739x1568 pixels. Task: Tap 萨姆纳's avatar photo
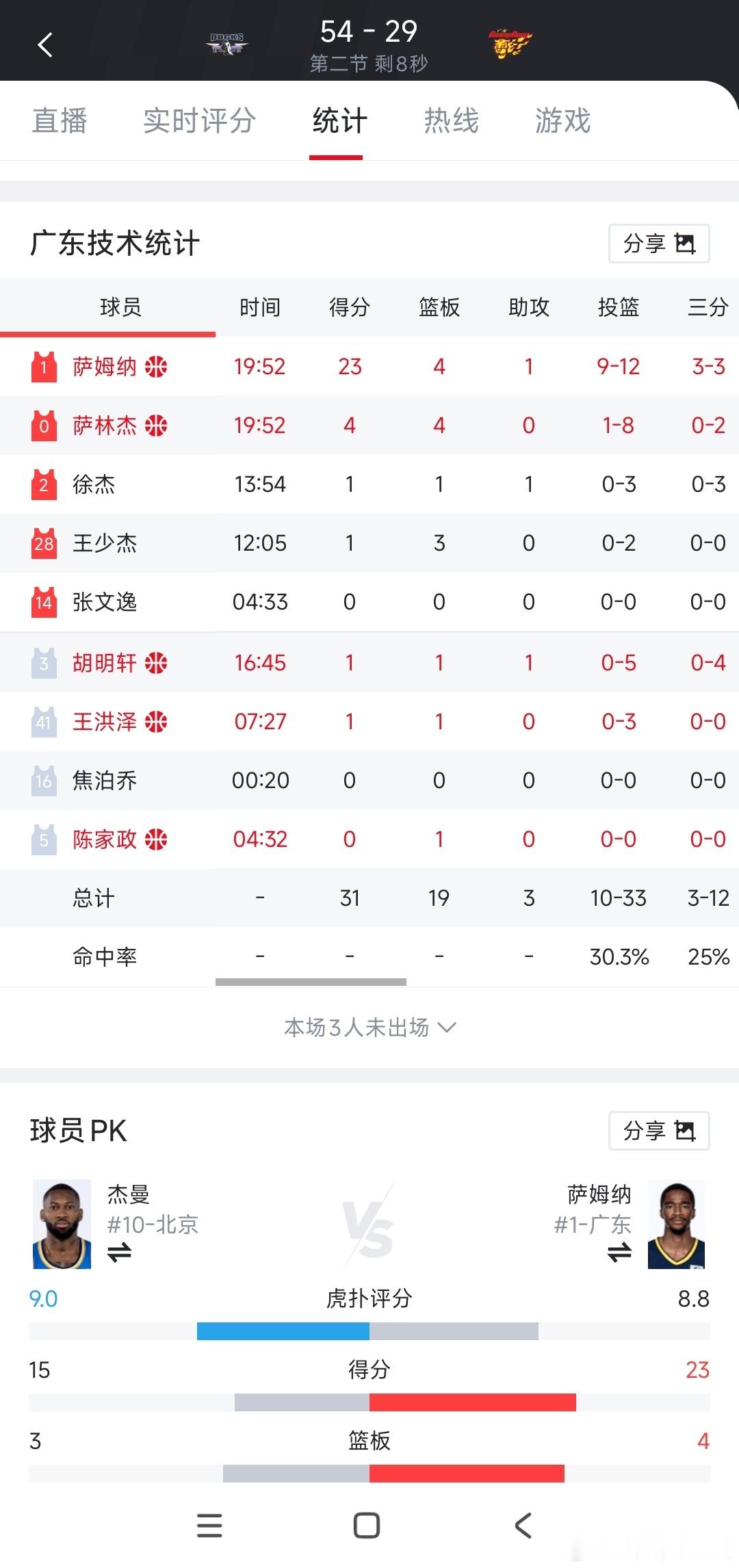click(x=676, y=1225)
